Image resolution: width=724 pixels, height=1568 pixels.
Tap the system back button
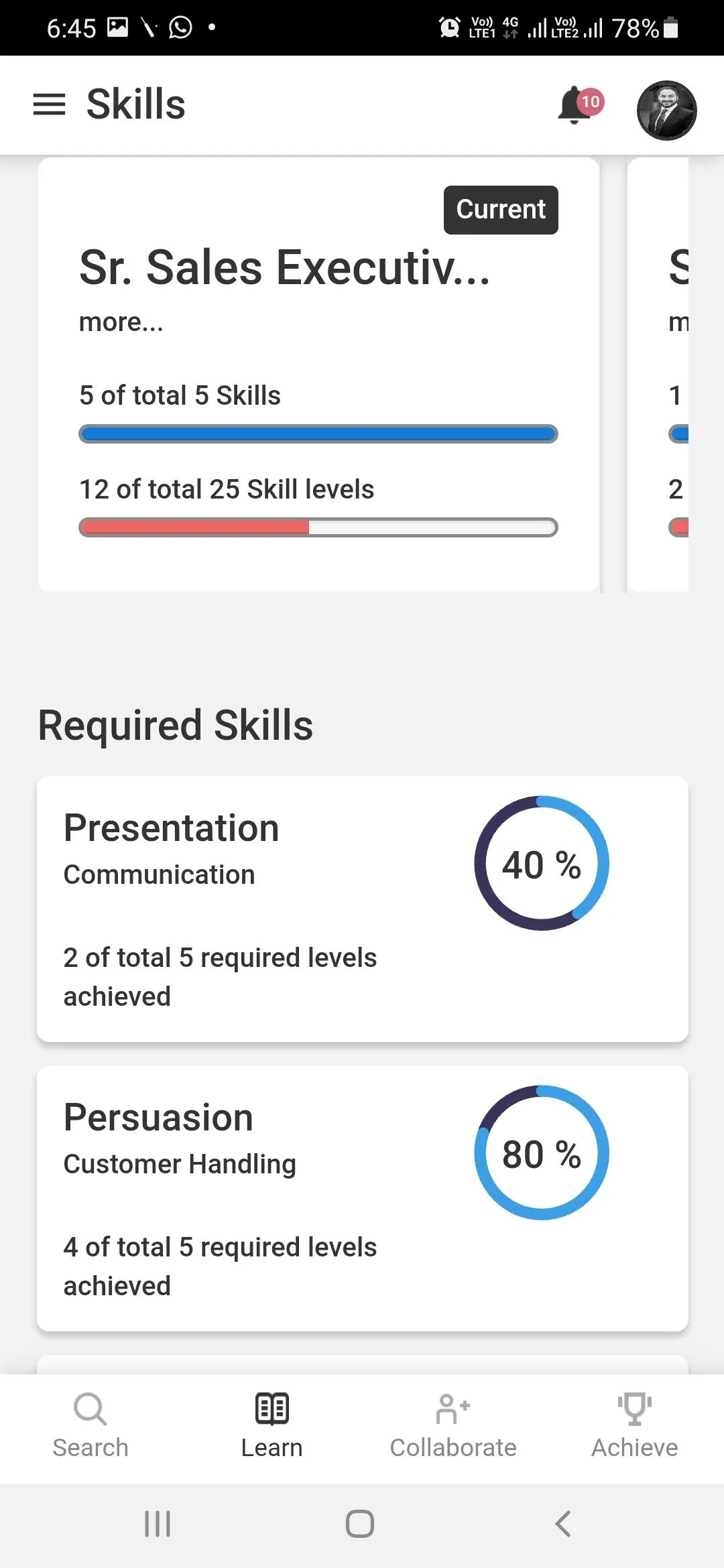[563, 1524]
